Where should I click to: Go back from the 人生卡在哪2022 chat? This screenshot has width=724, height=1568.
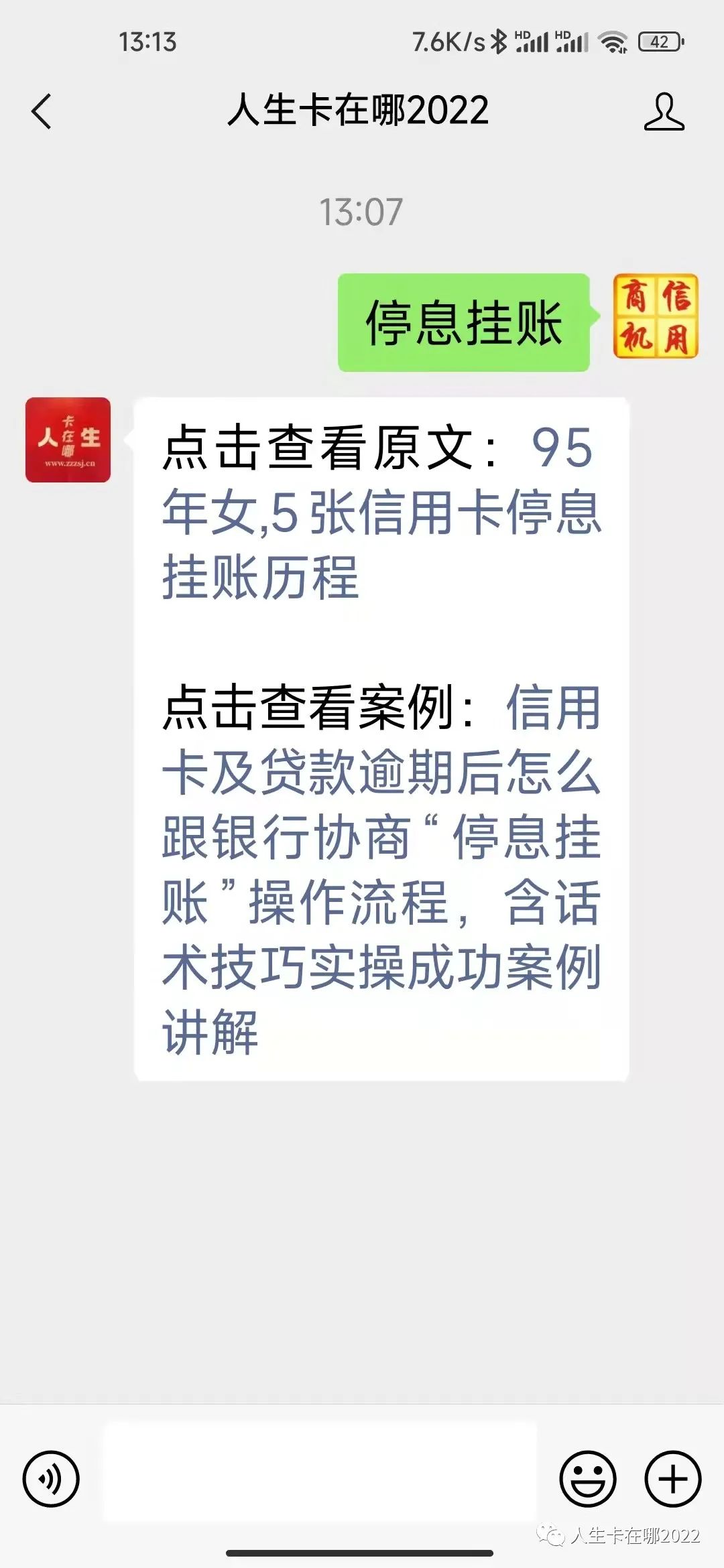[x=42, y=111]
